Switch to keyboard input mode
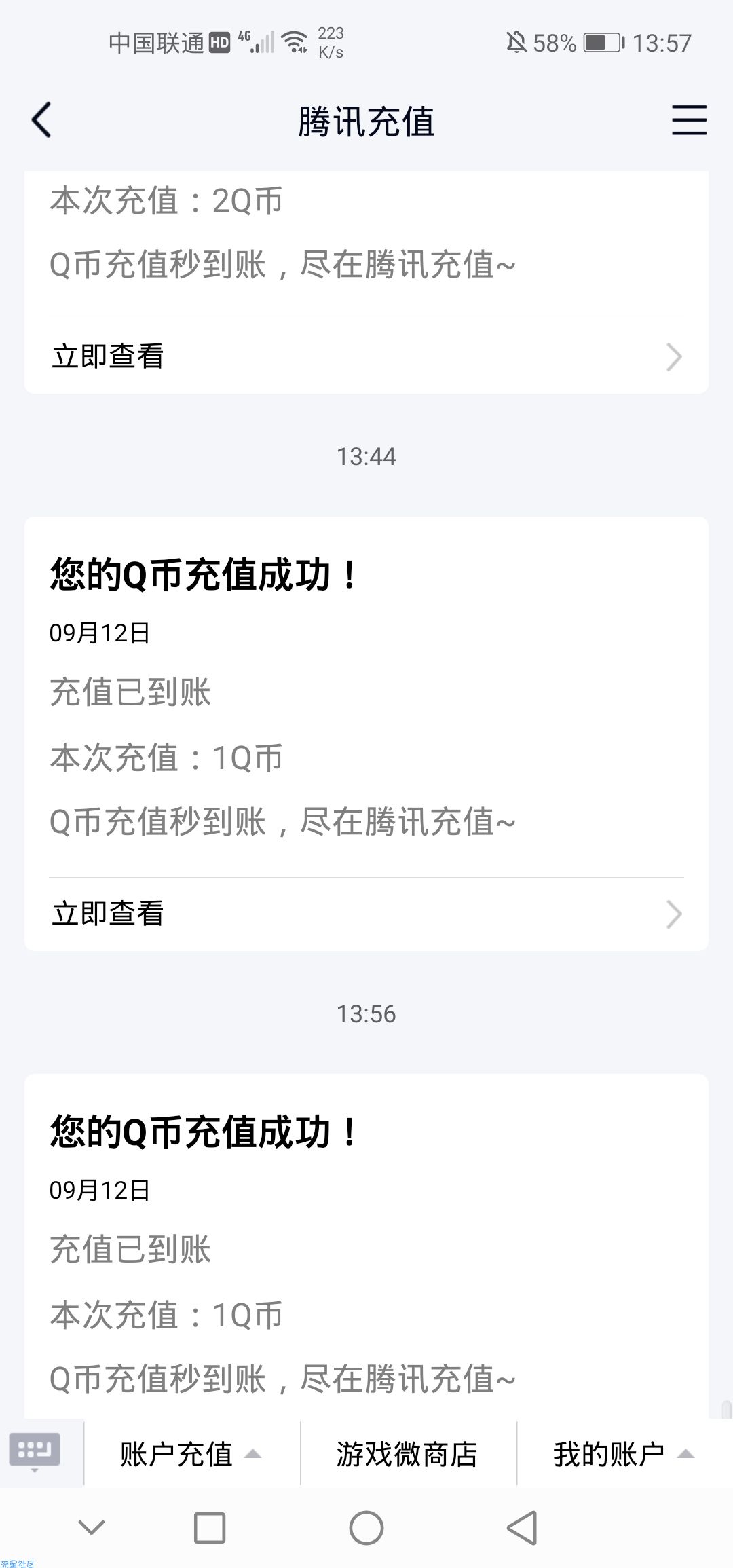733x1568 pixels. pos(35,1453)
